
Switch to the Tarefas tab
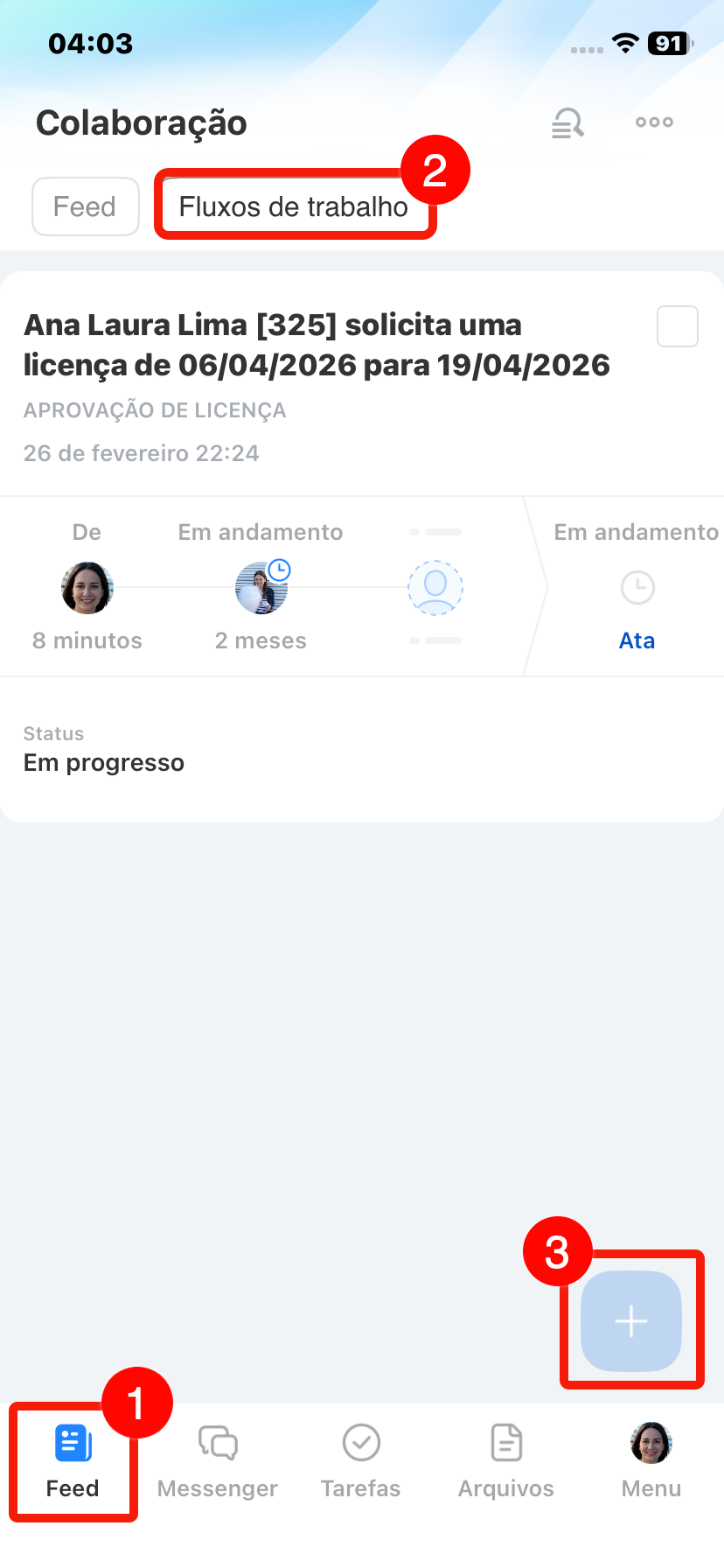(360, 1461)
